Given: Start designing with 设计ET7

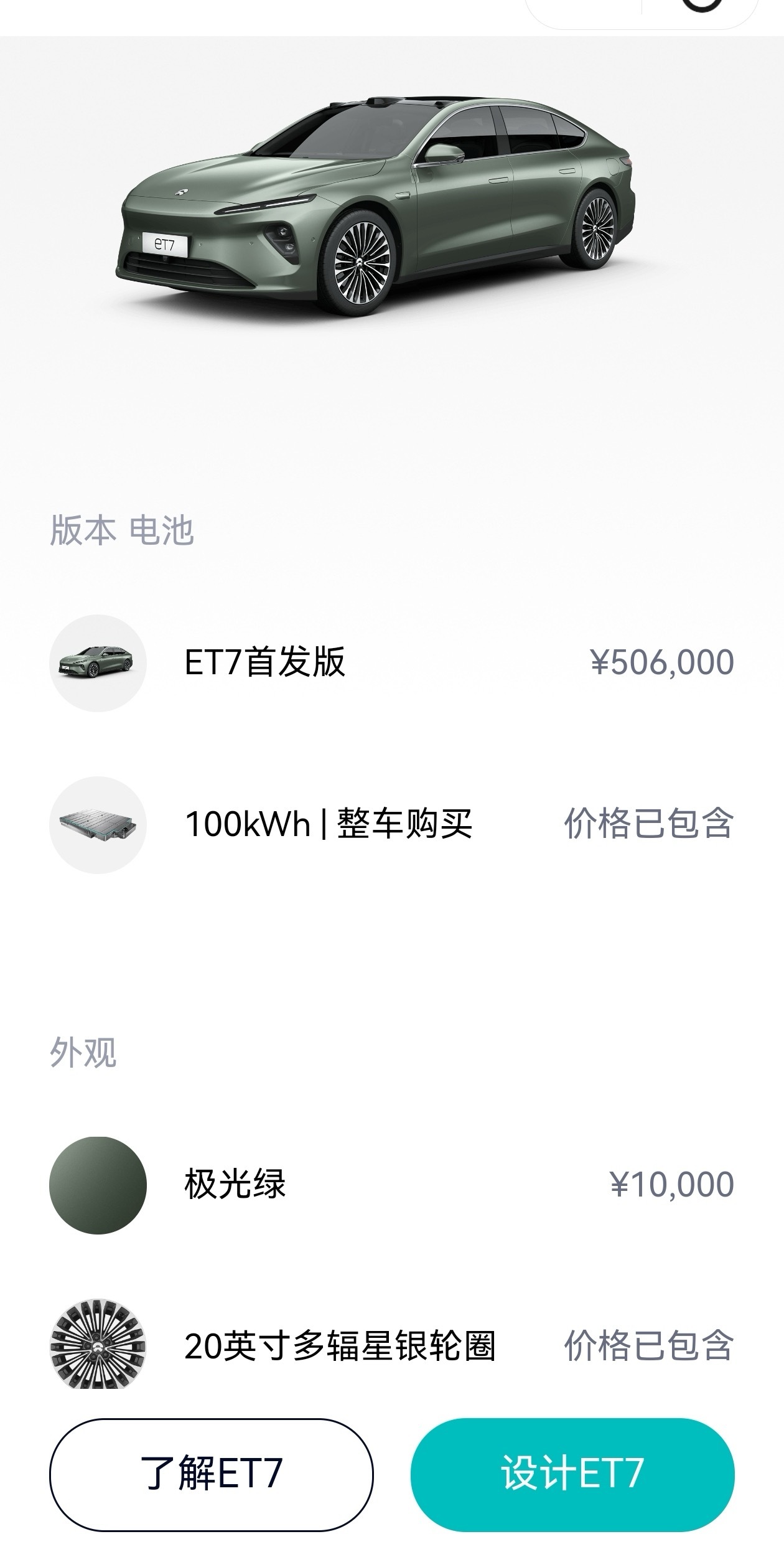Looking at the screenshot, I should (572, 1474).
